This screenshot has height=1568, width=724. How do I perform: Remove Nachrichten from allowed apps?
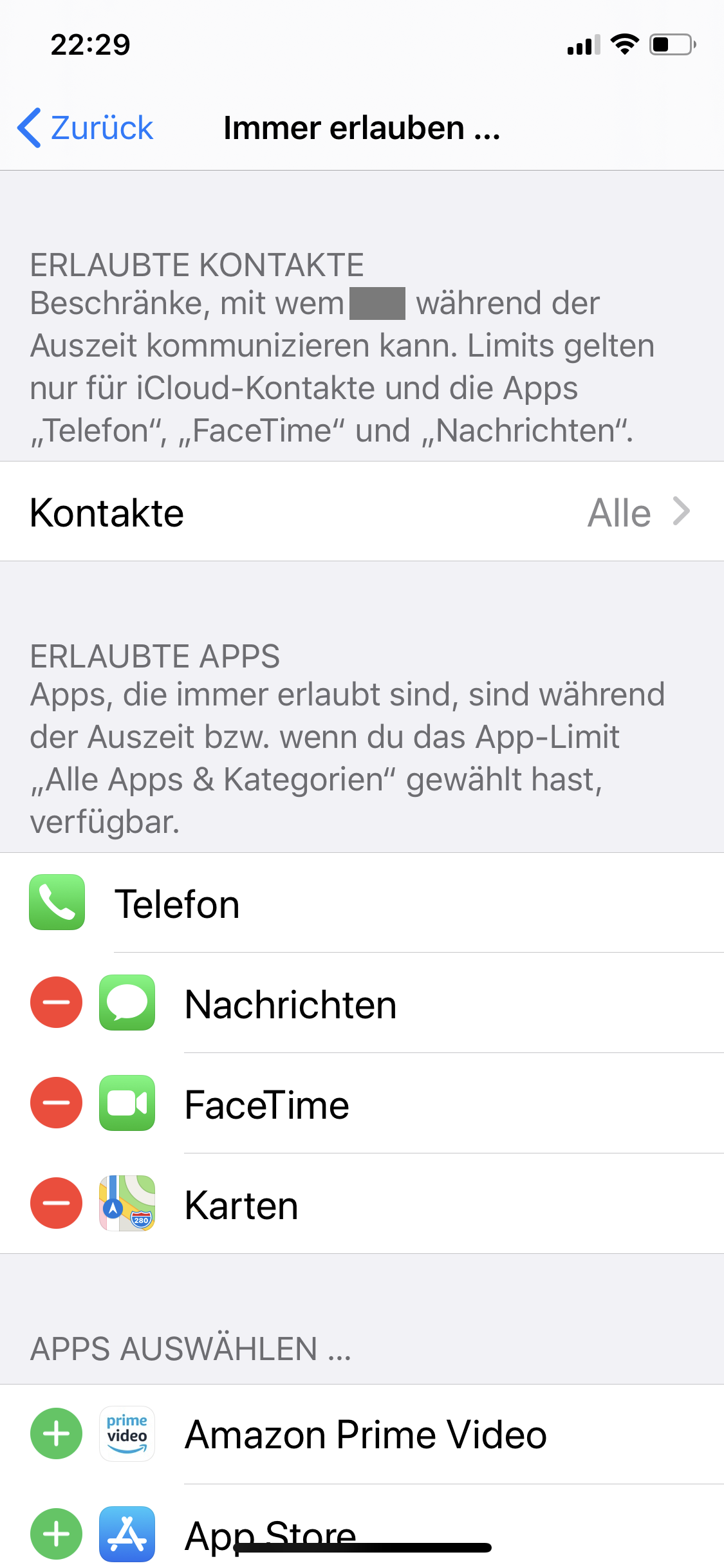click(x=57, y=1002)
